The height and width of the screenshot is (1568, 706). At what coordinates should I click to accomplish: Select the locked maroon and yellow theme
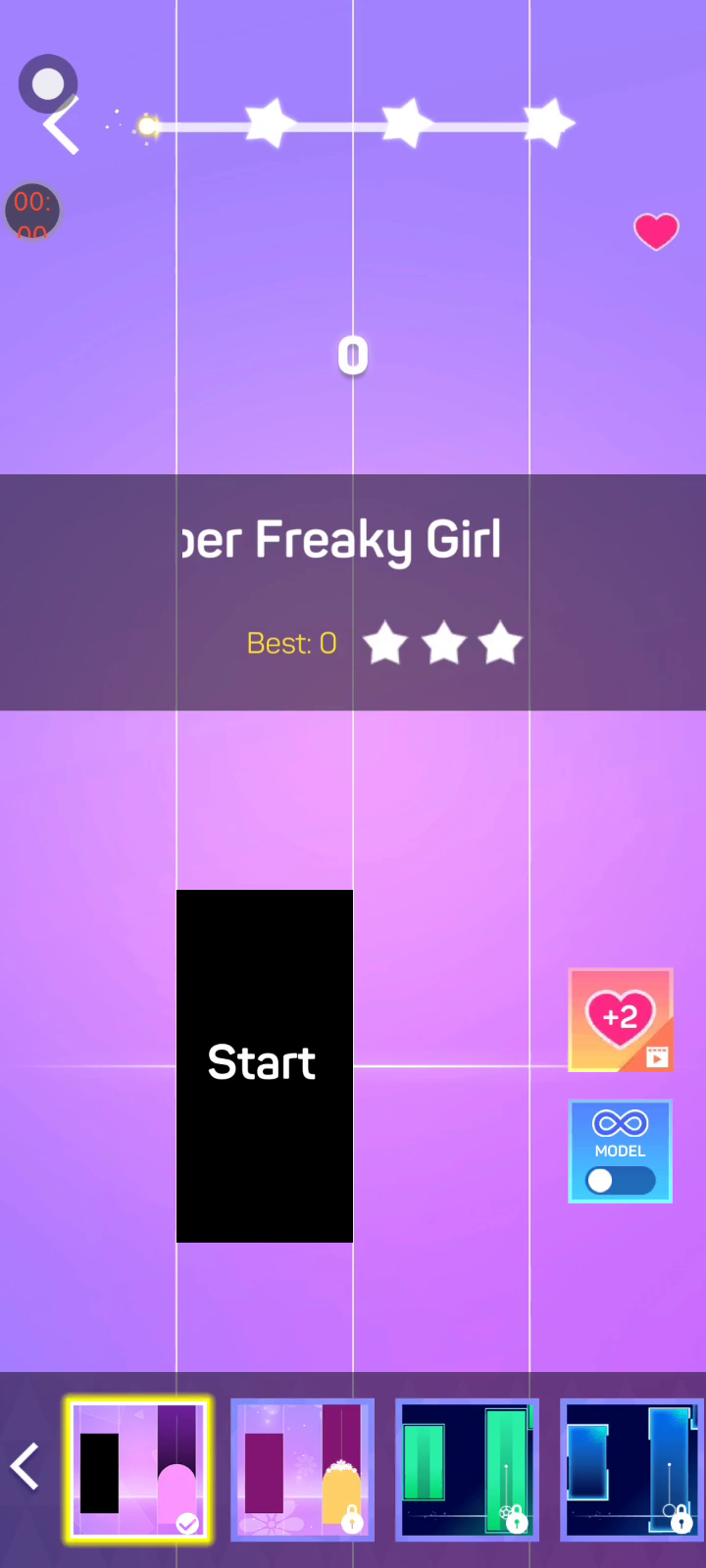point(302,1469)
